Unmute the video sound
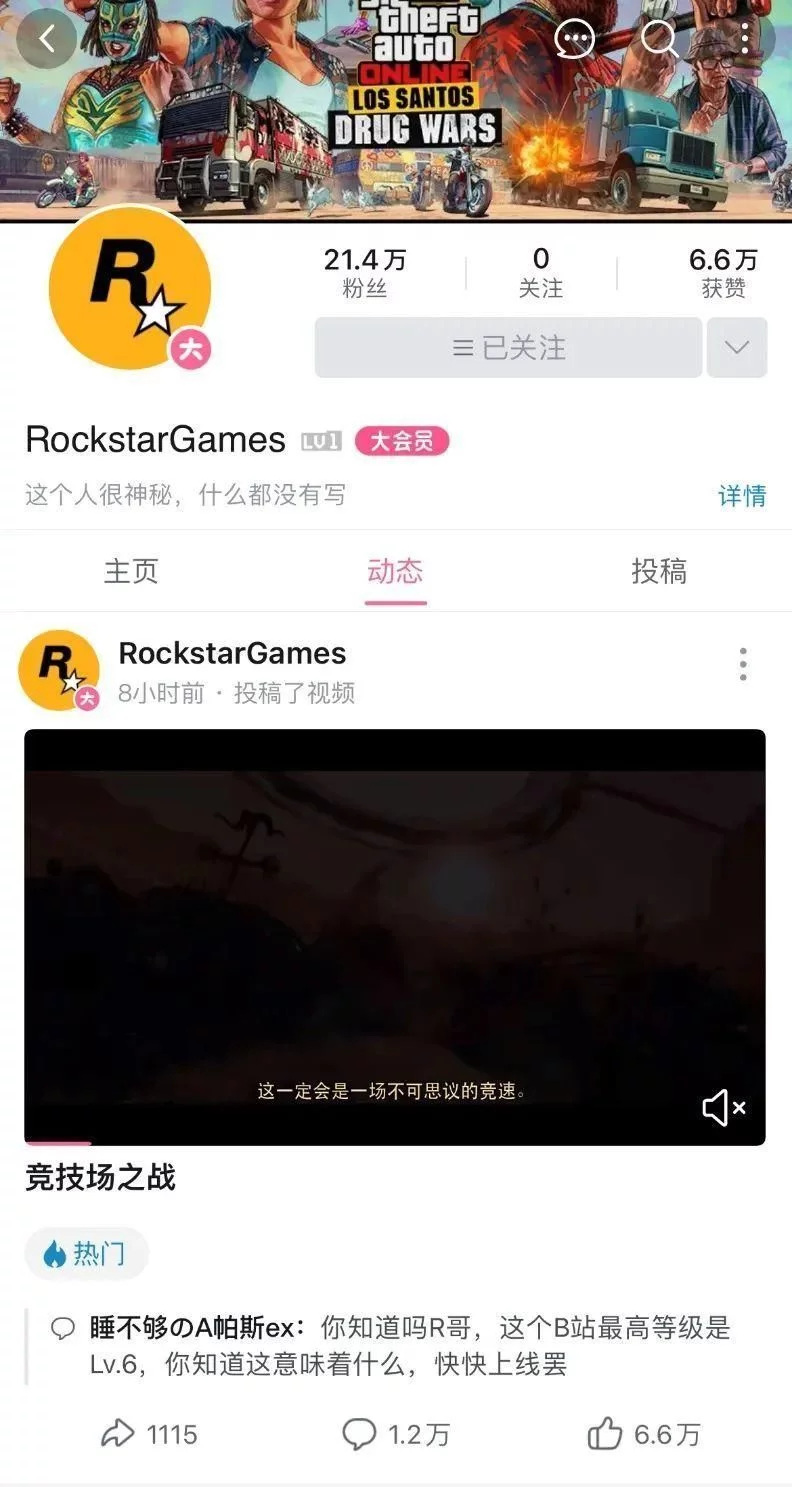 724,1107
